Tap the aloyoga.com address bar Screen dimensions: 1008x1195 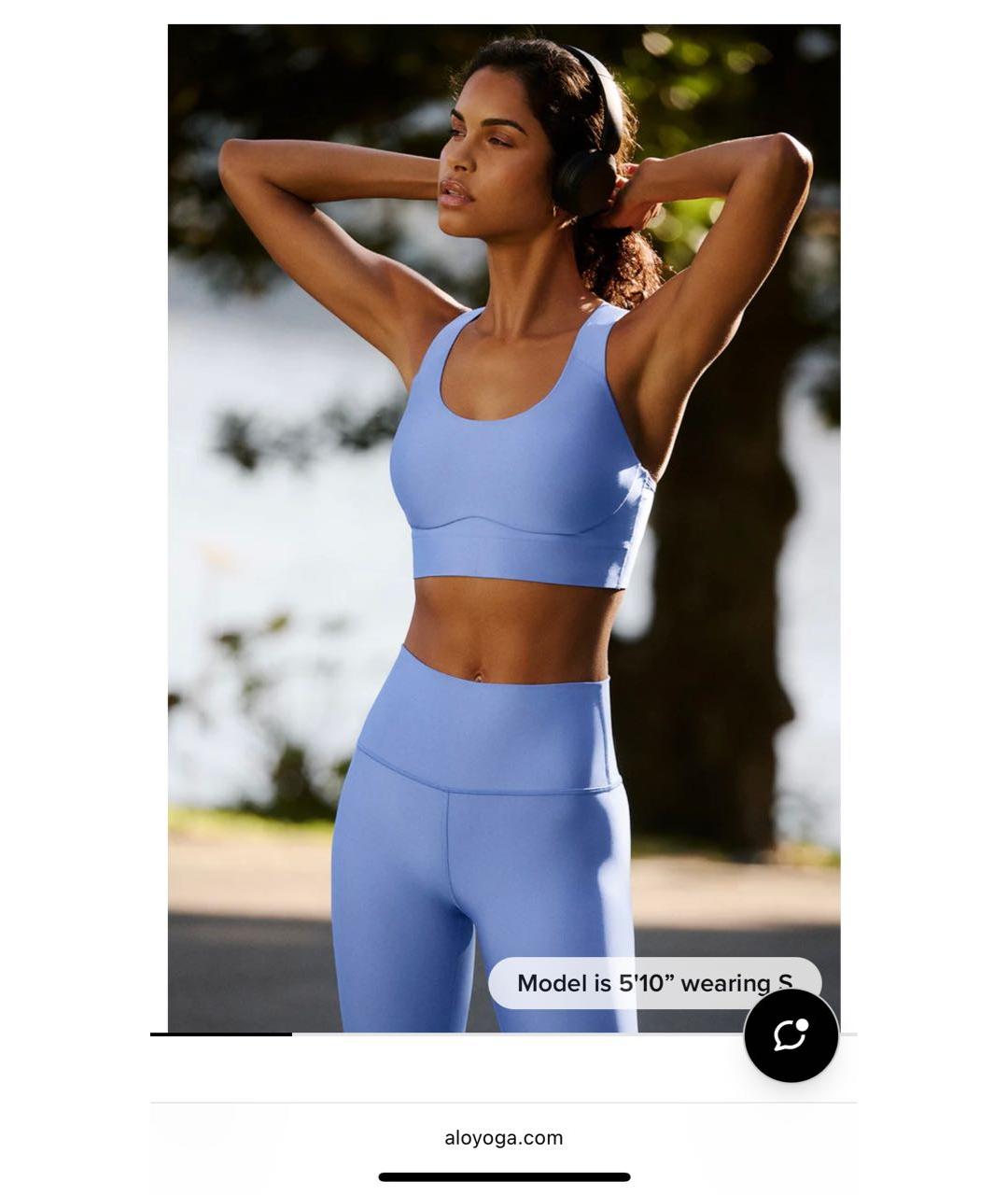pos(504,1137)
